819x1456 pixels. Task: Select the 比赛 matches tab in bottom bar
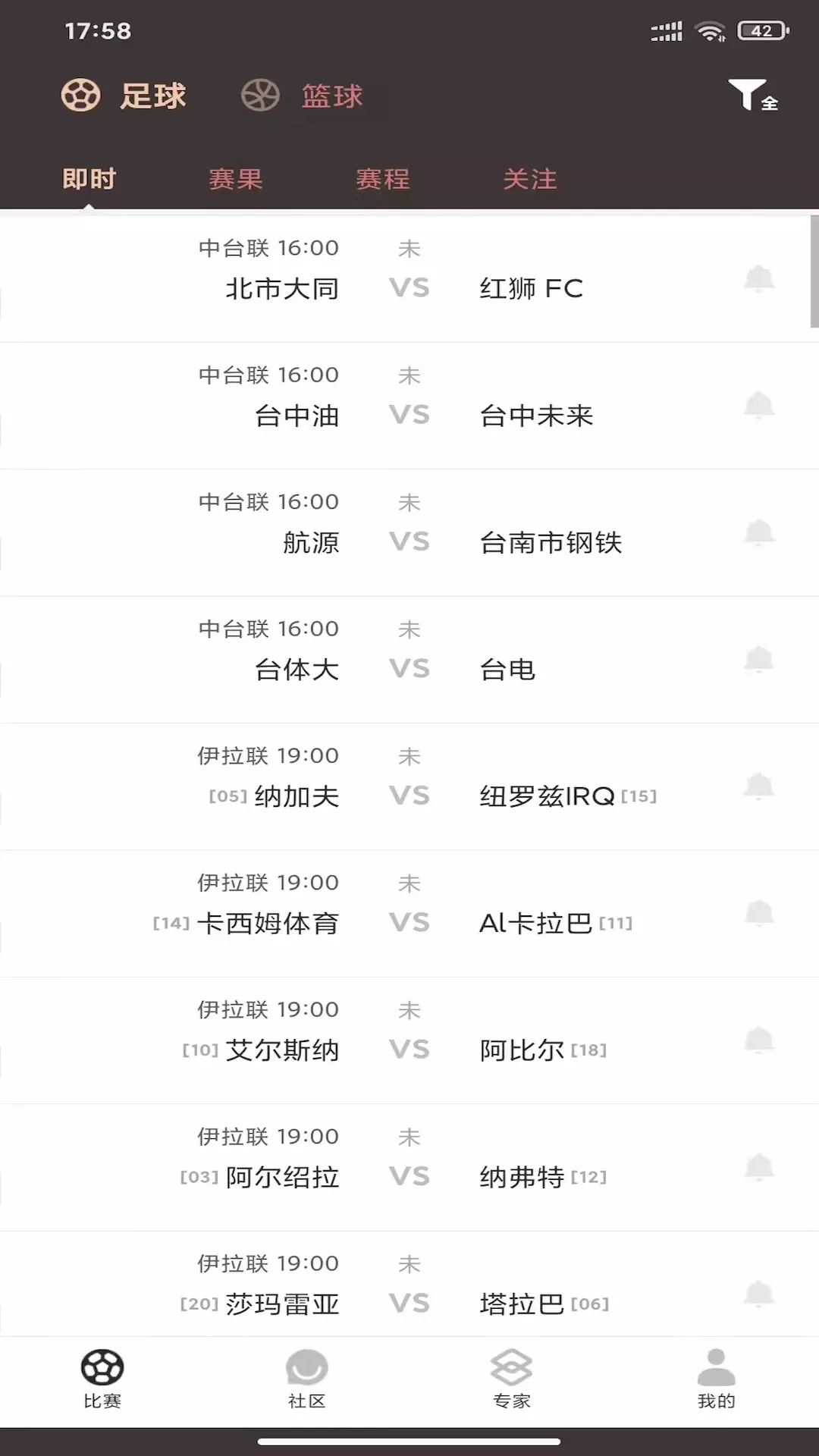pyautogui.click(x=102, y=1379)
